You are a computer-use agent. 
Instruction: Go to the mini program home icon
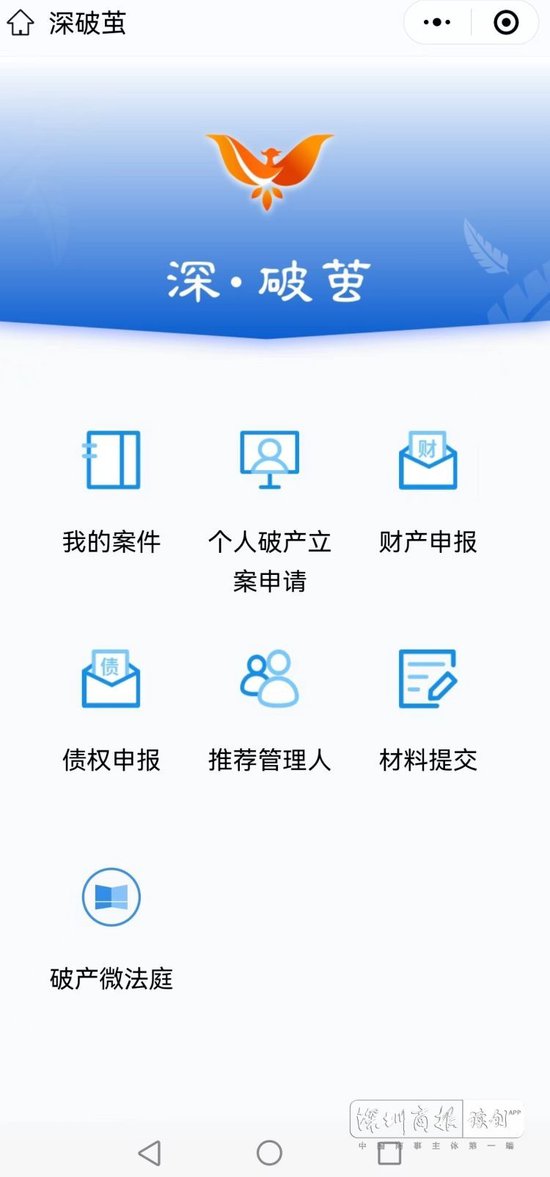[20, 23]
